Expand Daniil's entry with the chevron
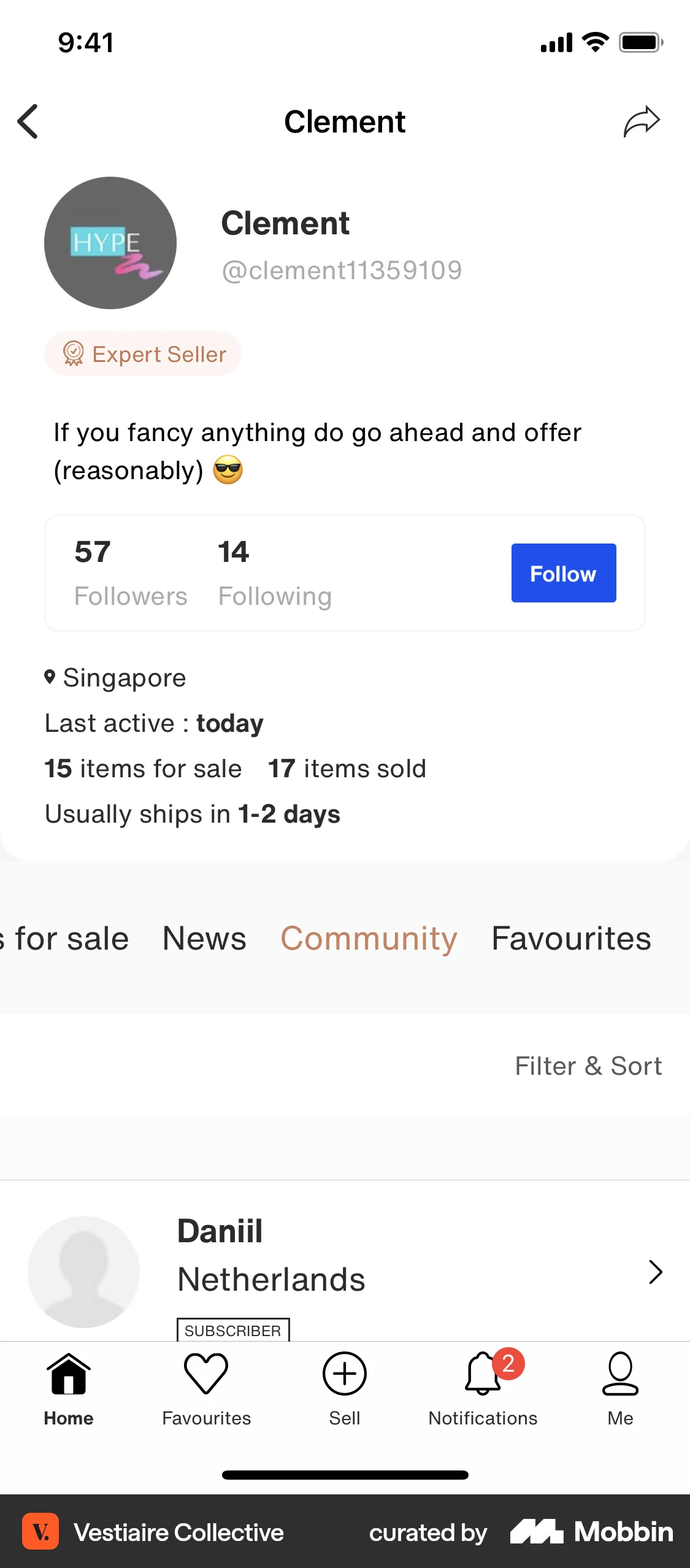 [654, 1272]
